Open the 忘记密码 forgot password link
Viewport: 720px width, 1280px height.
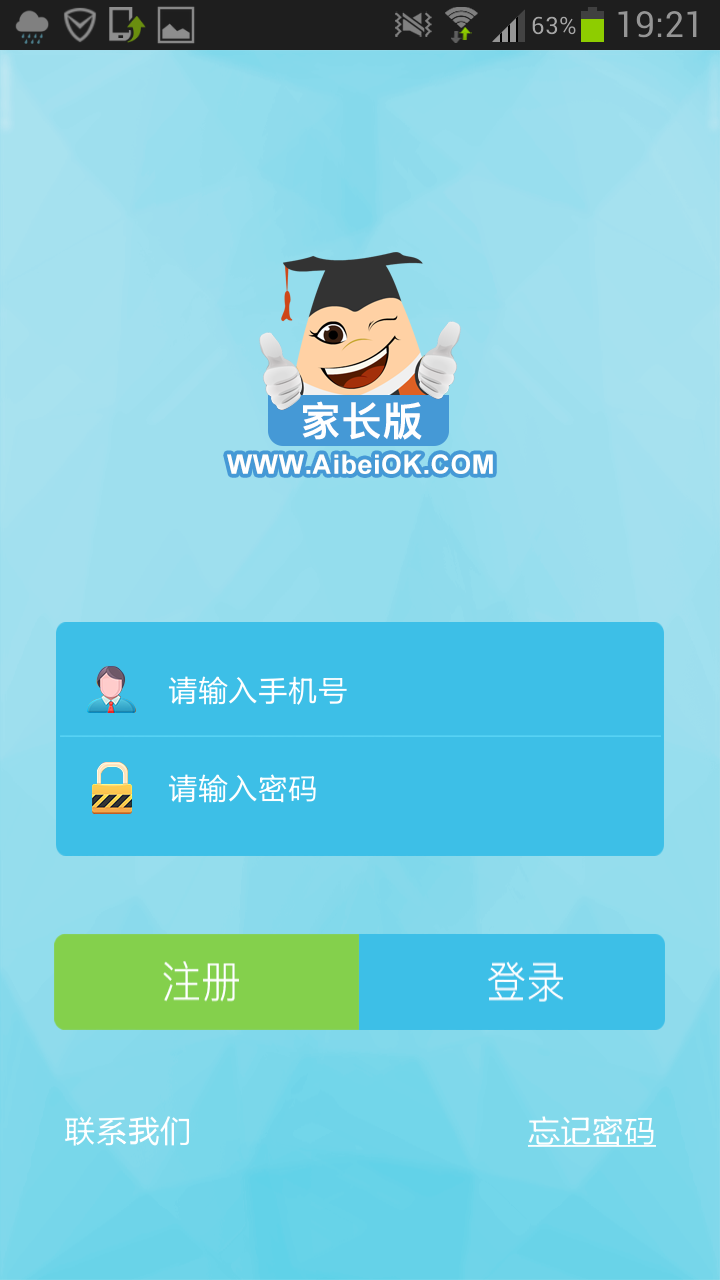click(x=591, y=1131)
